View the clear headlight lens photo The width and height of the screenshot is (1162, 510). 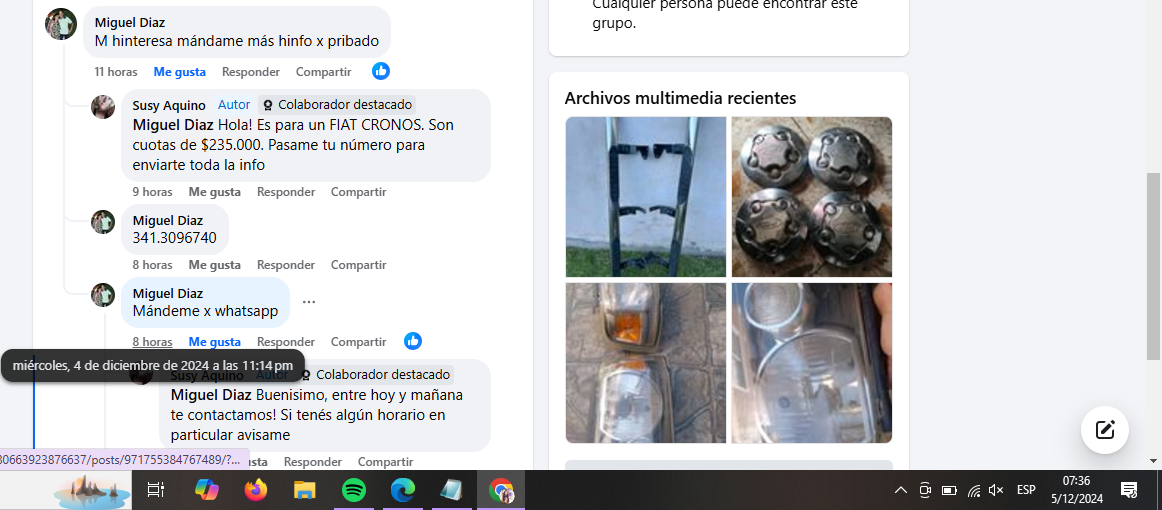[x=811, y=363]
